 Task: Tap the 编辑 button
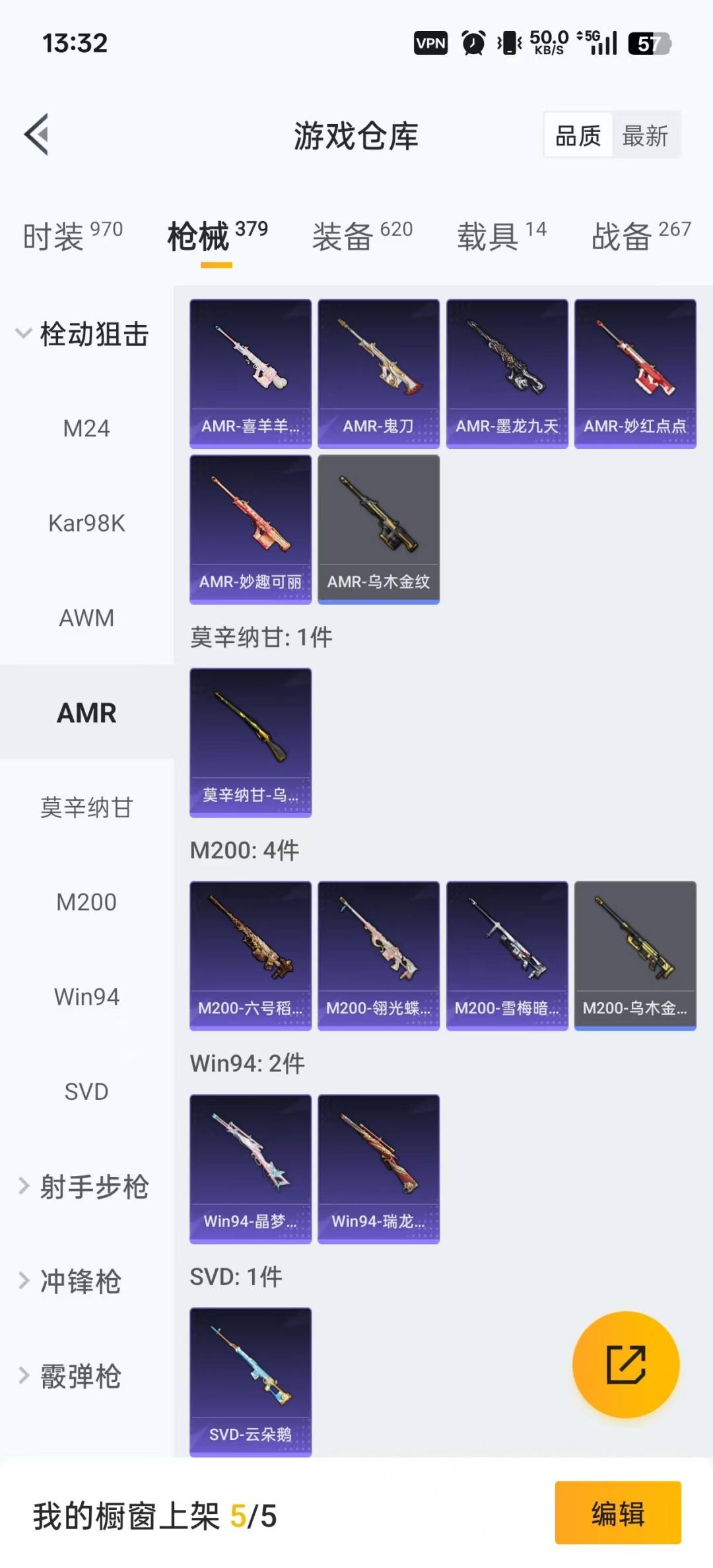617,1513
